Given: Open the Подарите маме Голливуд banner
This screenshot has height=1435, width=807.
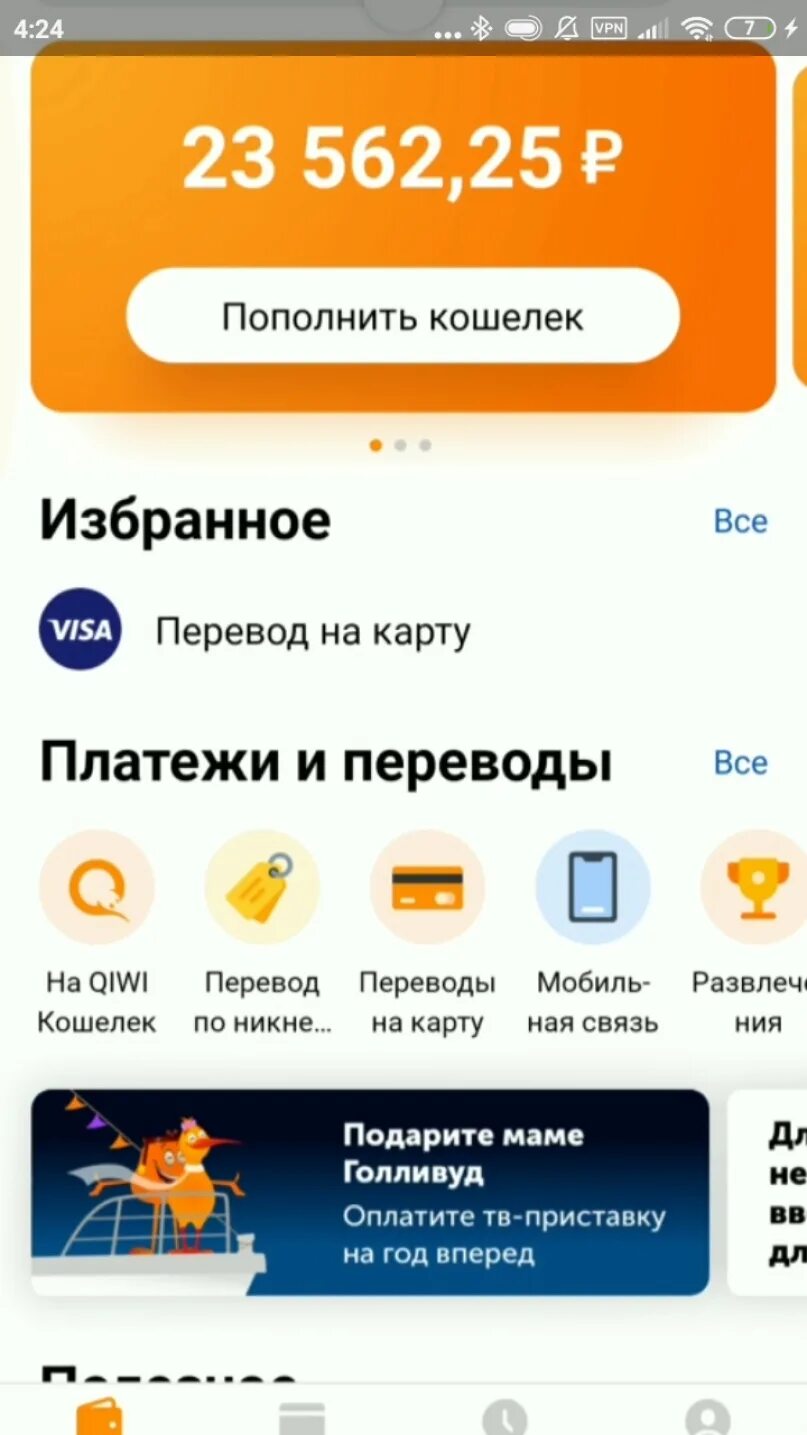Looking at the screenshot, I should [x=370, y=1192].
